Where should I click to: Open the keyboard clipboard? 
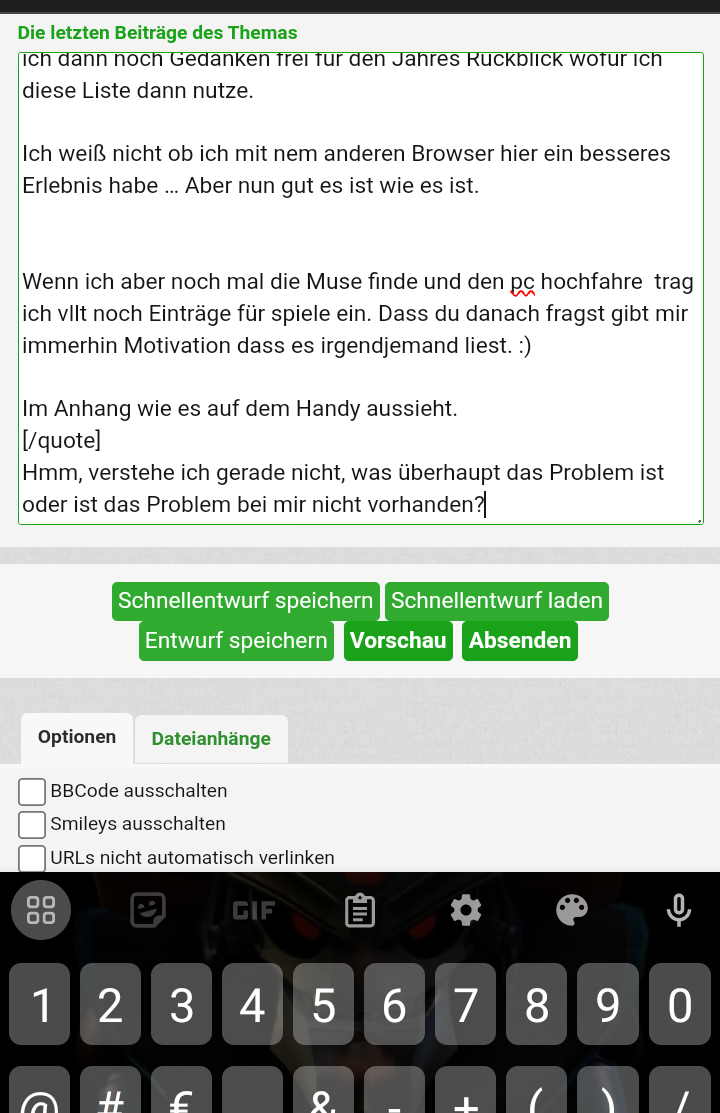[x=360, y=910]
